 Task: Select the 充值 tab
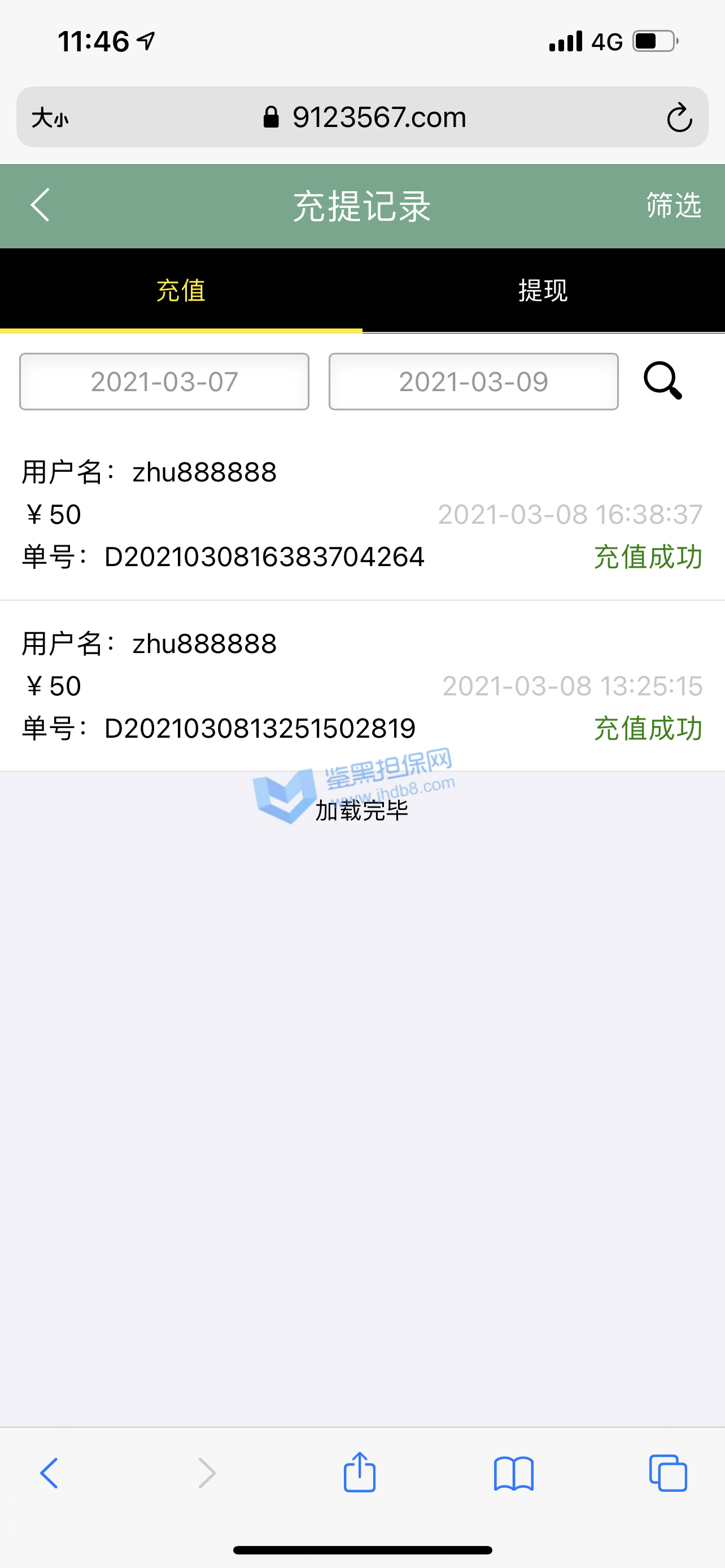click(x=181, y=290)
